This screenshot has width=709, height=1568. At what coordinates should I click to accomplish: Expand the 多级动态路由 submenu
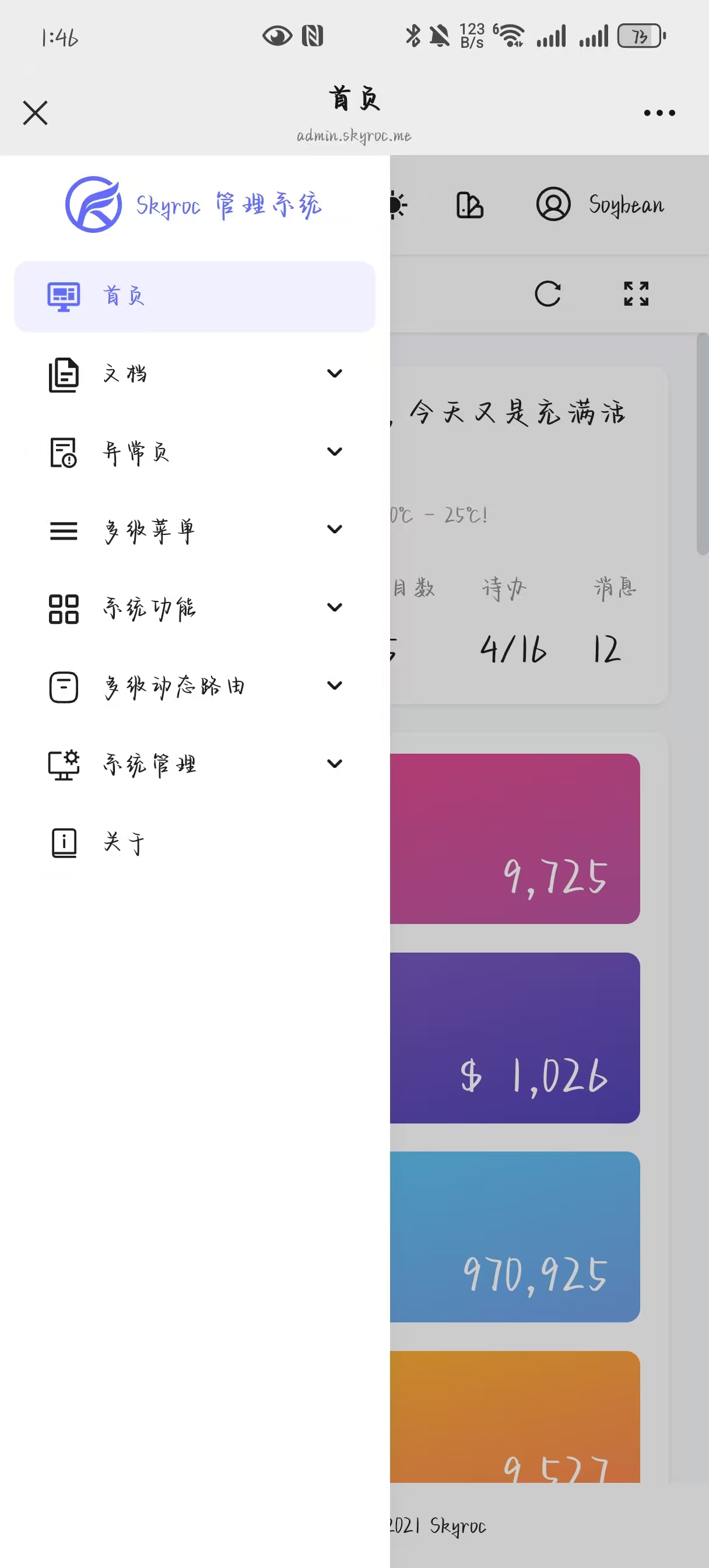(335, 685)
